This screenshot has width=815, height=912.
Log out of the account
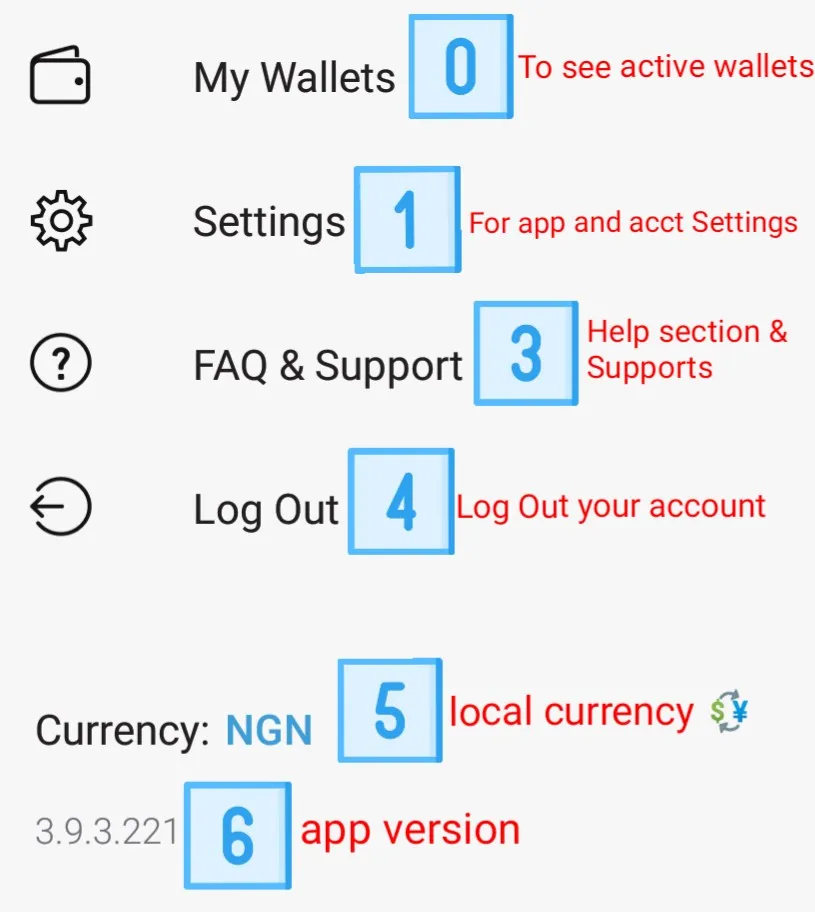(x=265, y=510)
